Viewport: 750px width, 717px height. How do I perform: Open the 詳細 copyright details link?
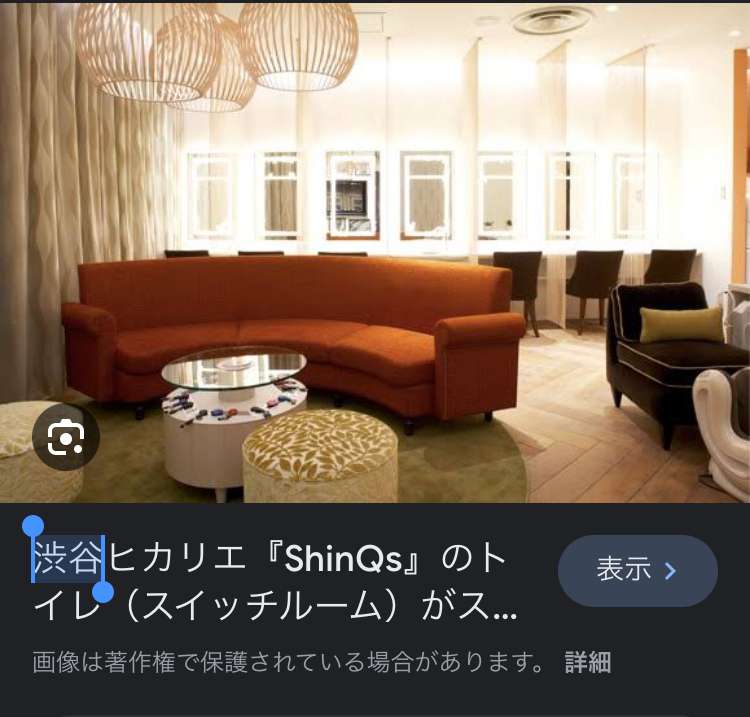point(587,662)
